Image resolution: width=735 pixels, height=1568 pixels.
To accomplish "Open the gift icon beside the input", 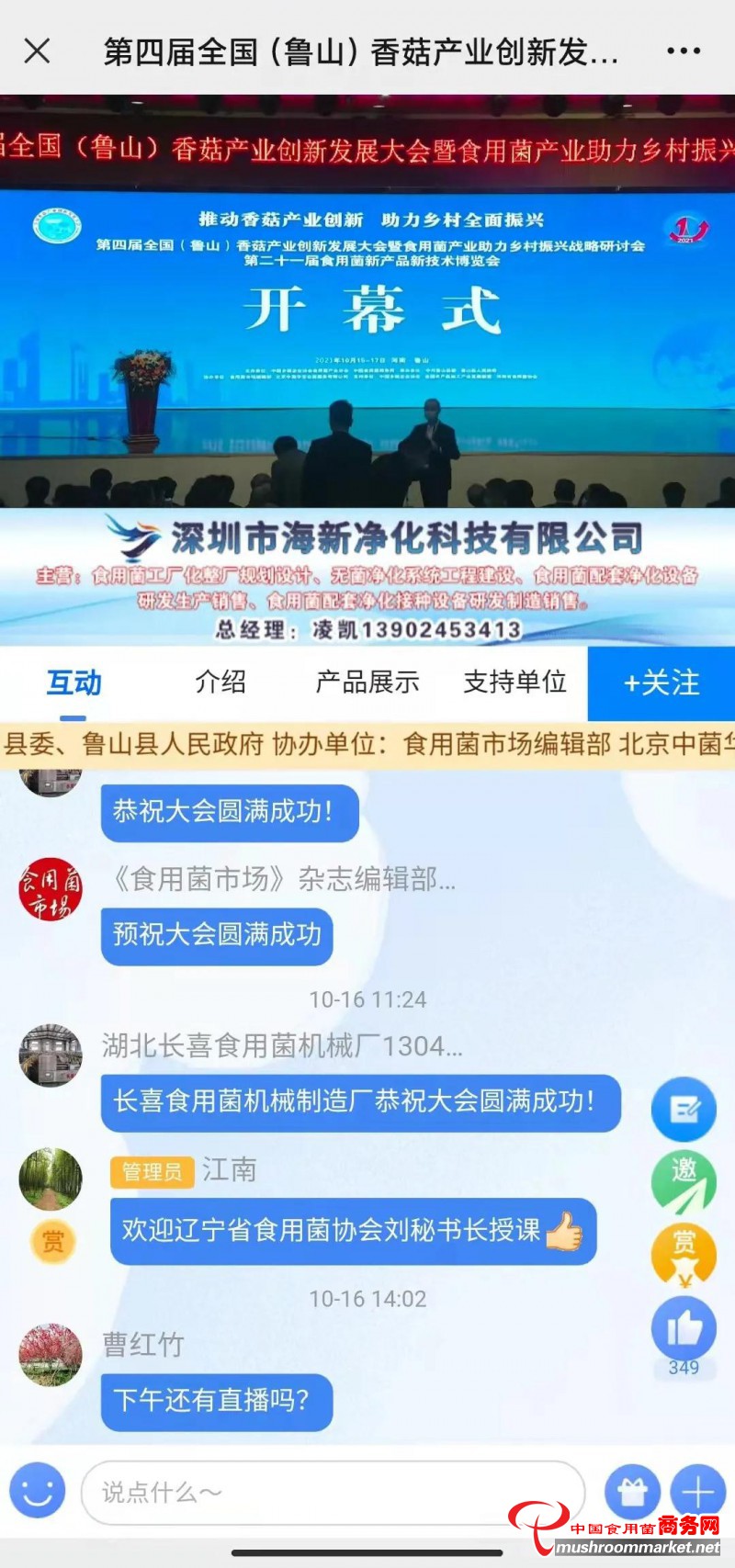I will coord(632,1492).
